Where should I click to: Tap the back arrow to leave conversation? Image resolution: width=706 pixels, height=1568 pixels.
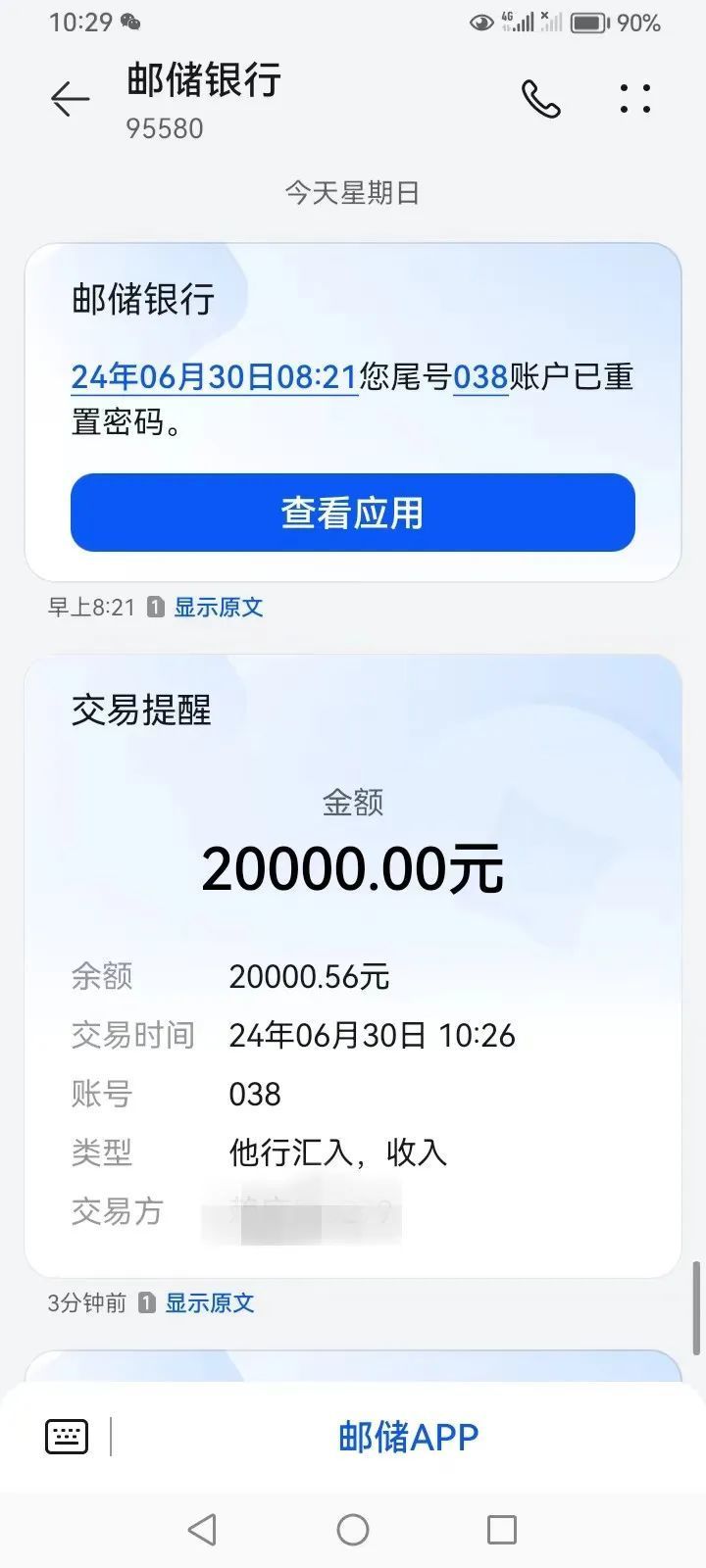click(69, 99)
